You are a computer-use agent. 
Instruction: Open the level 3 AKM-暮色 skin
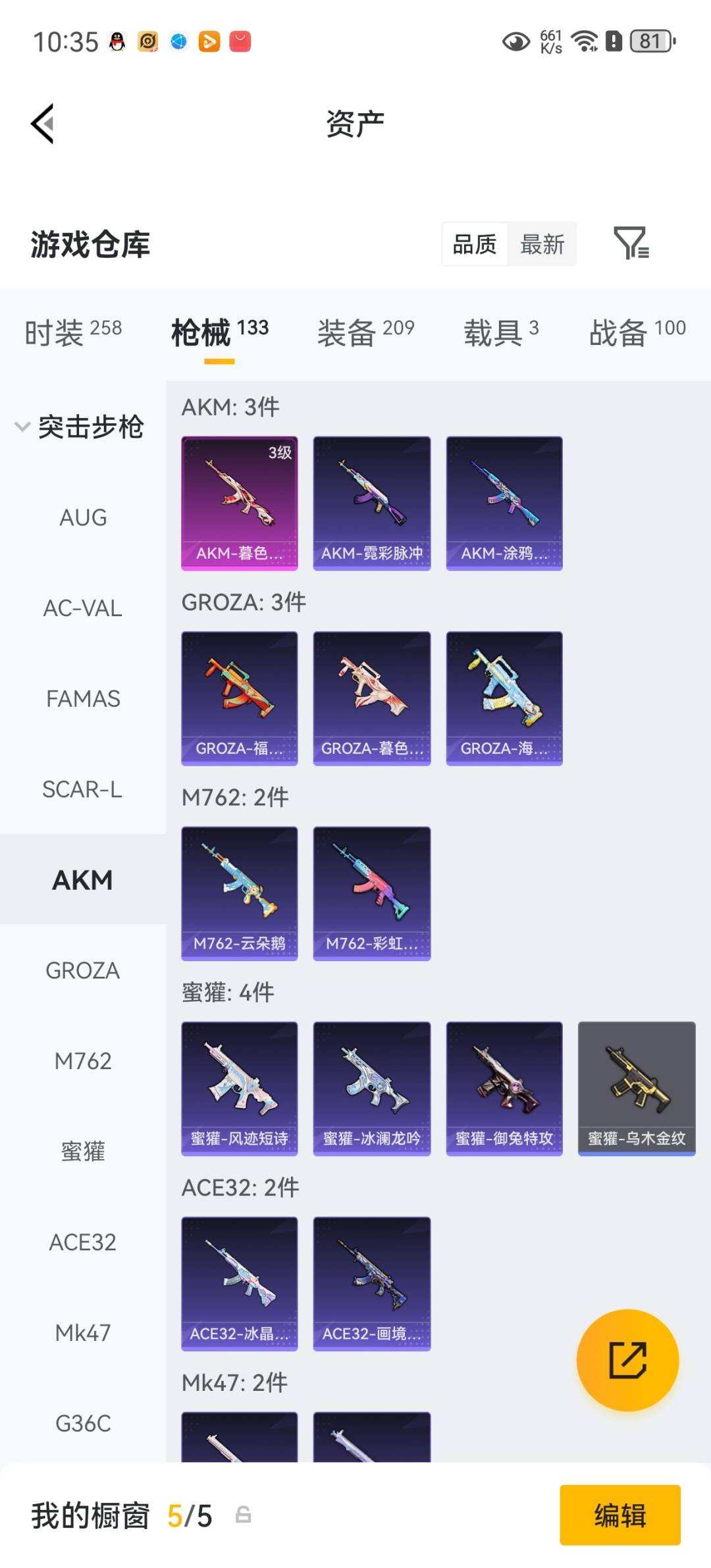point(240,503)
